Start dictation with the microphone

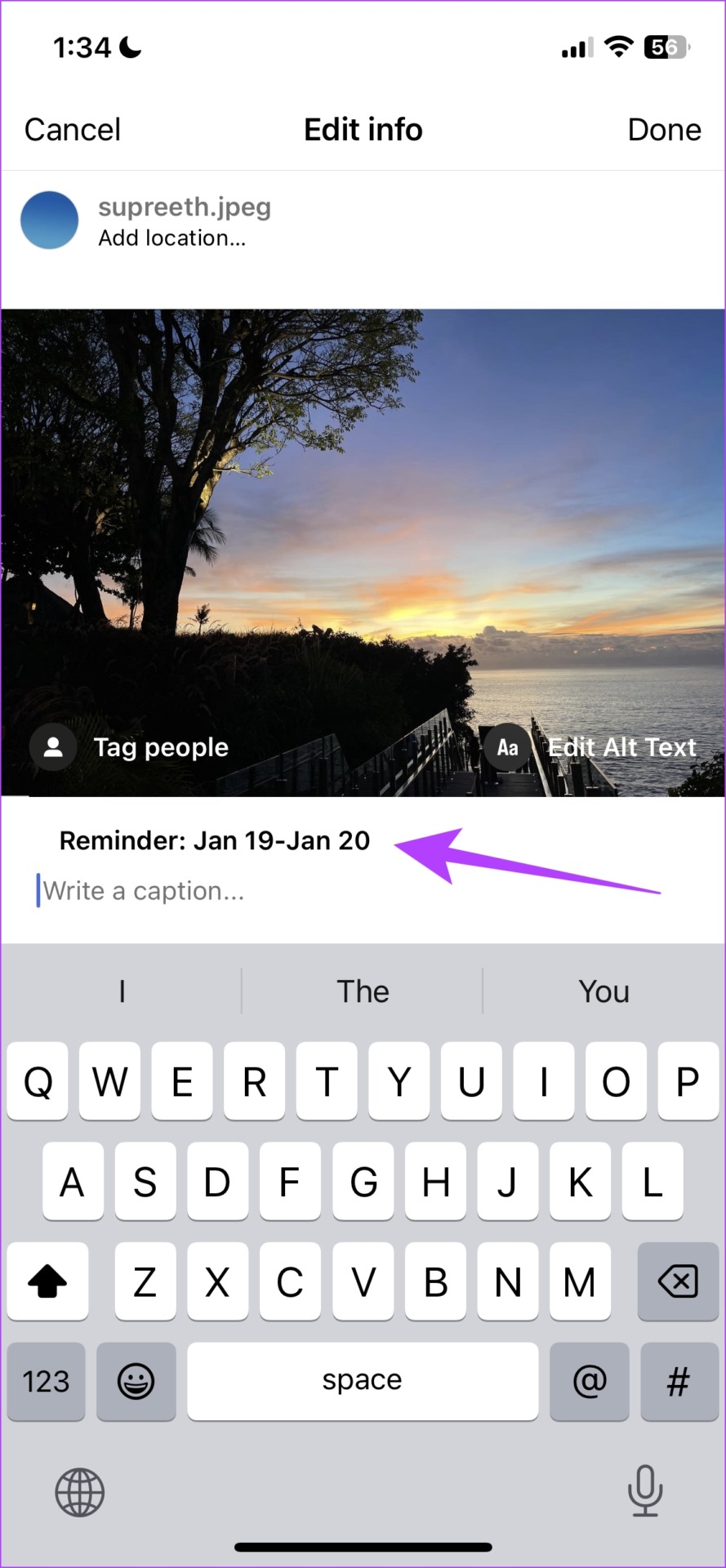tap(644, 1491)
